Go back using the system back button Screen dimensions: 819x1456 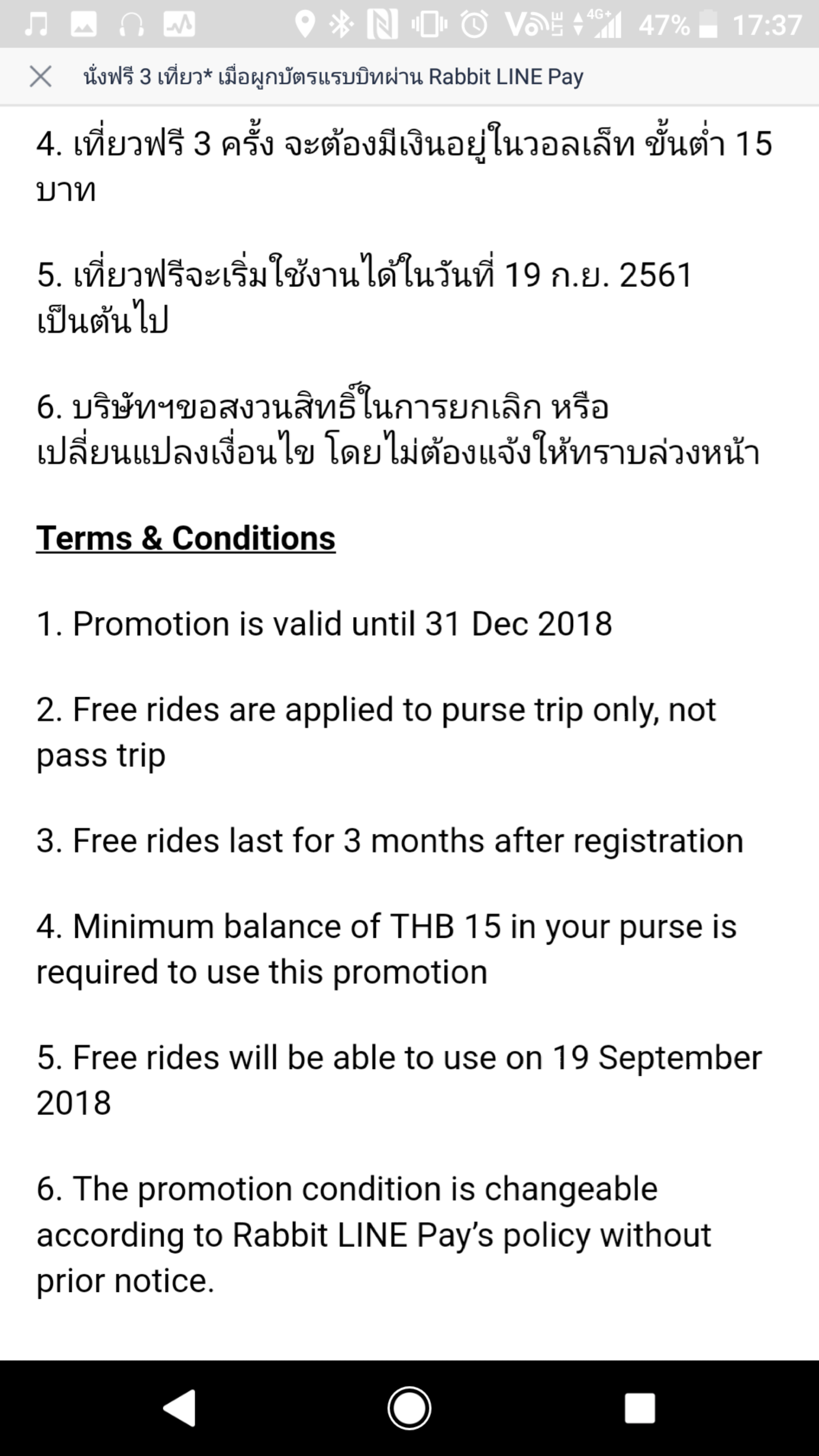click(x=180, y=1407)
